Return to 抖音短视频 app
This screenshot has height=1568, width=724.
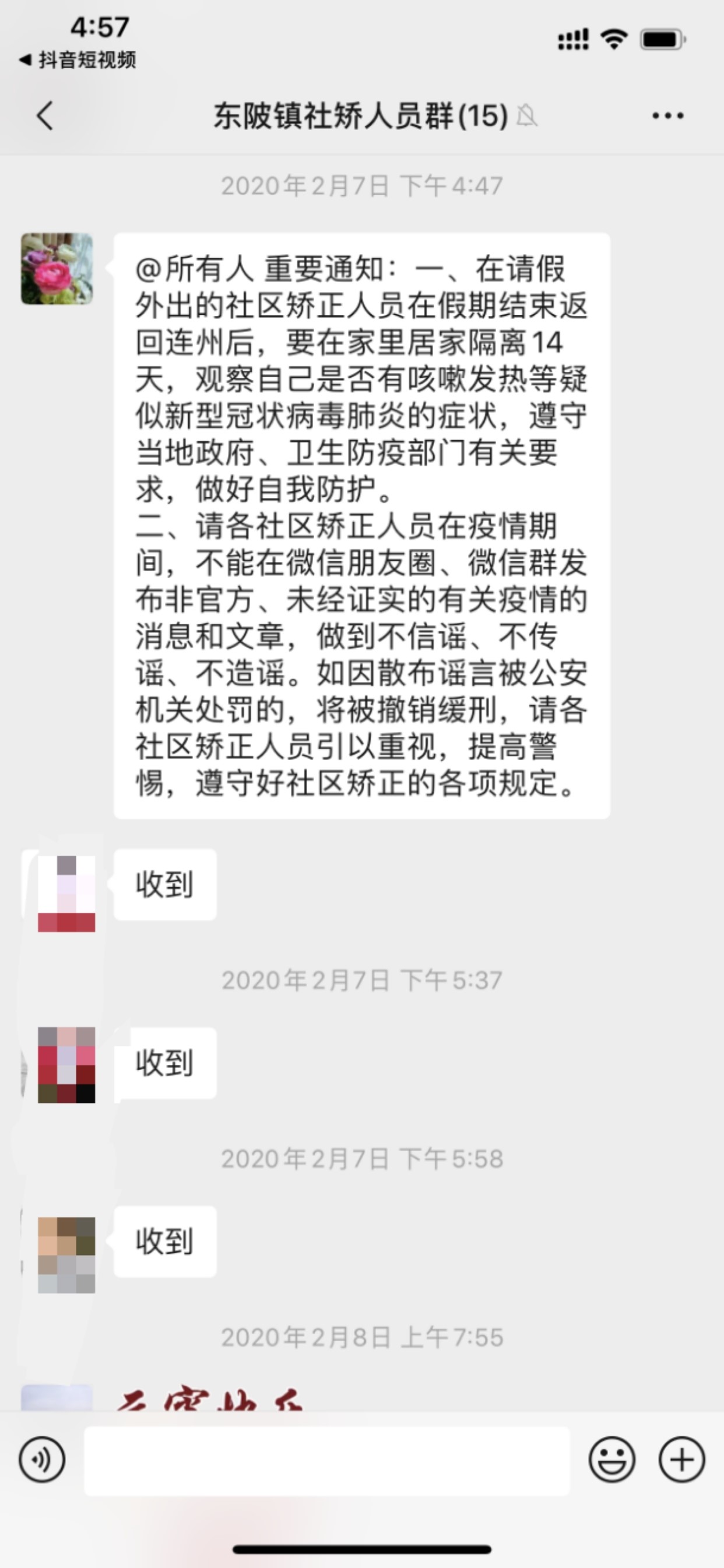point(78,59)
